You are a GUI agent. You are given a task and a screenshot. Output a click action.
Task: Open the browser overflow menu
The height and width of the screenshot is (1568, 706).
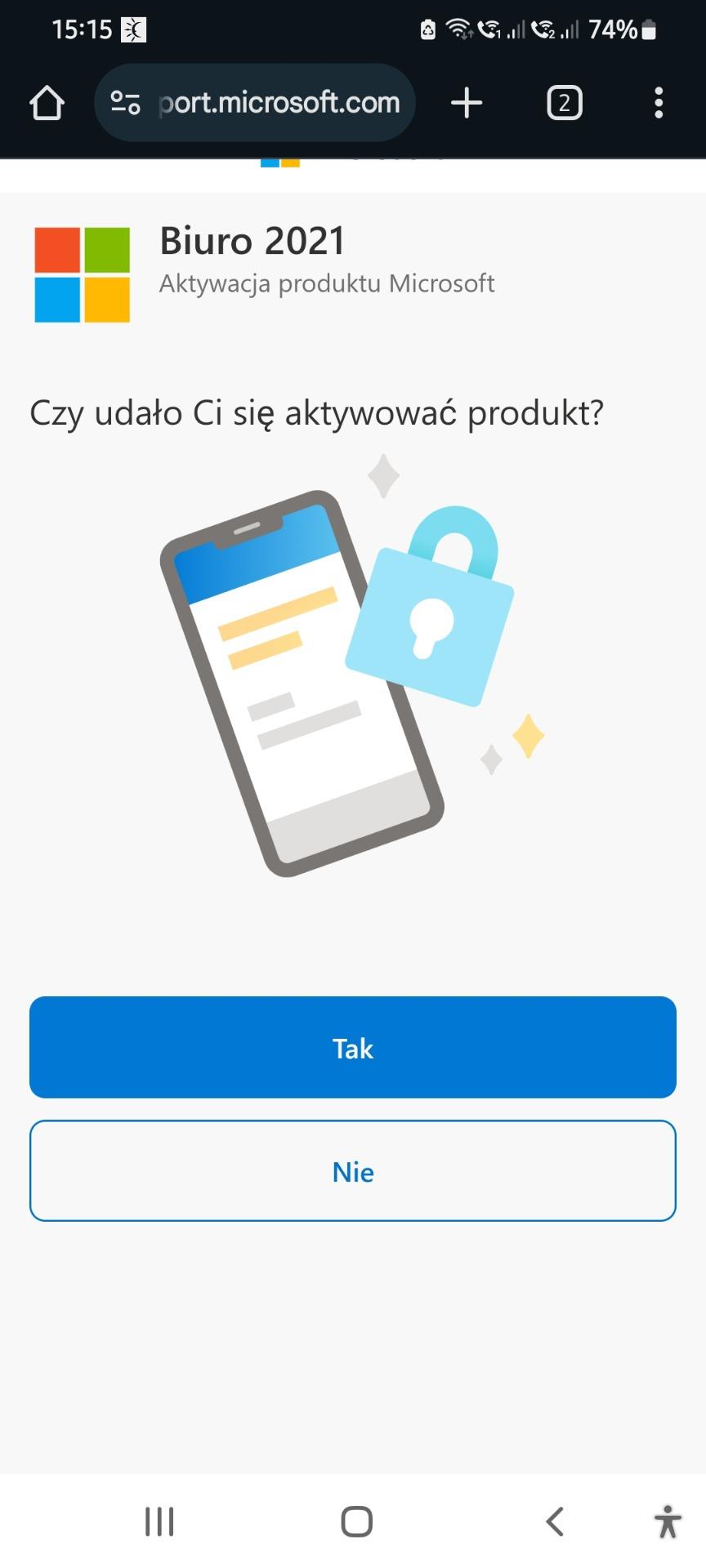[x=659, y=103]
